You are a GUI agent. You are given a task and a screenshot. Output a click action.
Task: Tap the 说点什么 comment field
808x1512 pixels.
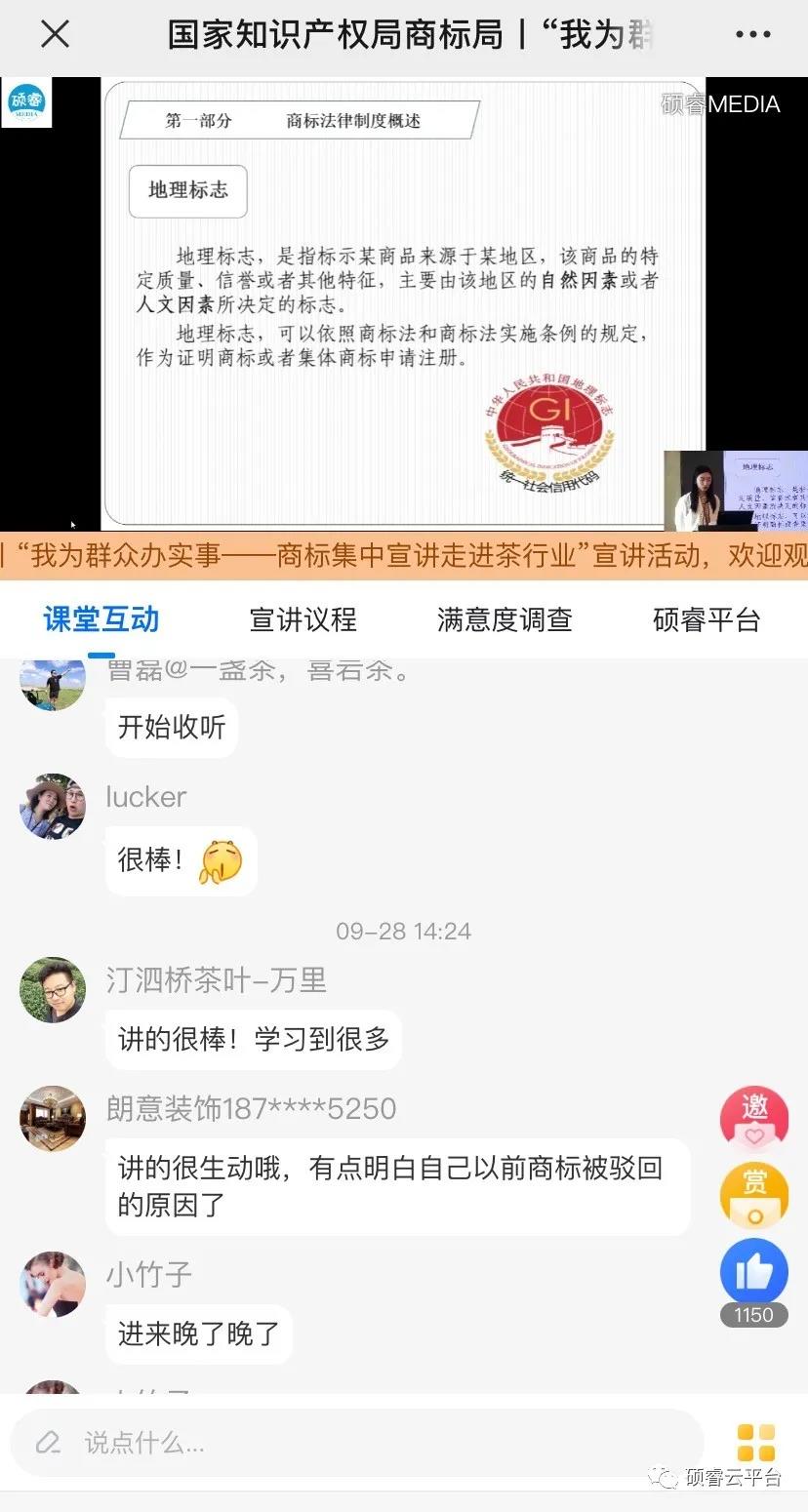[356, 1442]
